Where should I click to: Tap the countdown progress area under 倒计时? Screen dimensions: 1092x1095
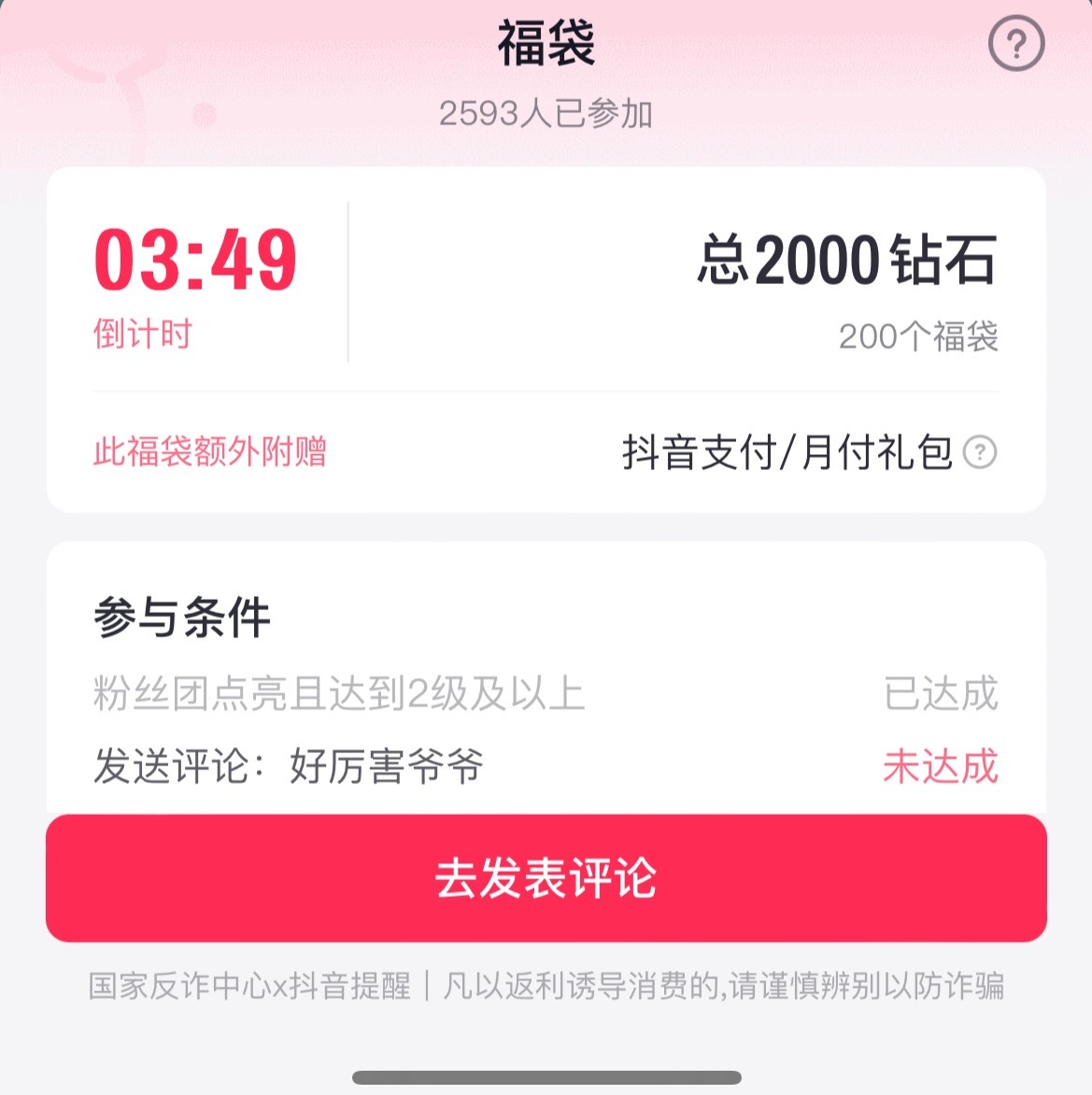[x=142, y=334]
